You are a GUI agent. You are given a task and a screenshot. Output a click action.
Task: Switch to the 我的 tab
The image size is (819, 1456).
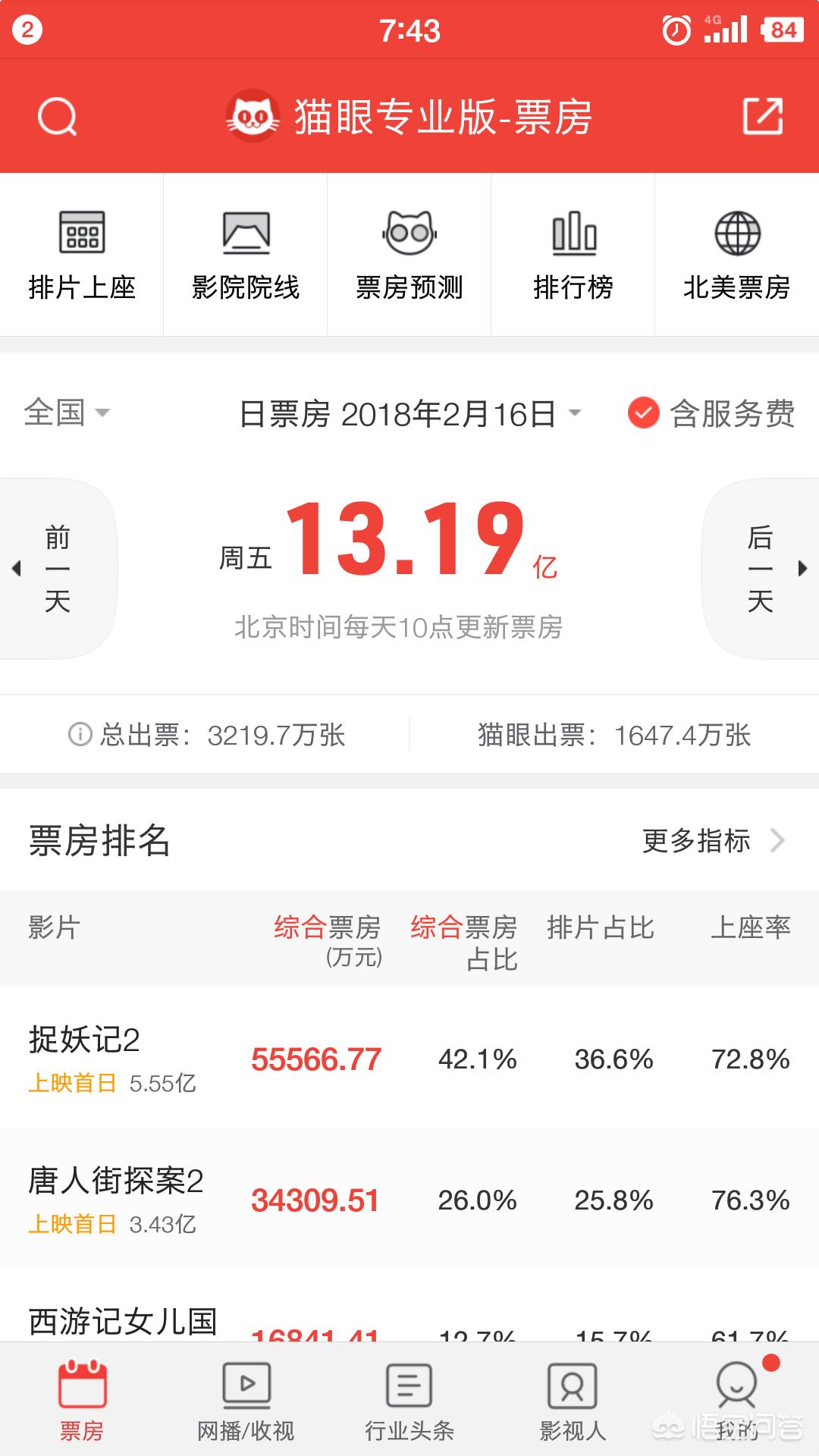(x=737, y=1400)
